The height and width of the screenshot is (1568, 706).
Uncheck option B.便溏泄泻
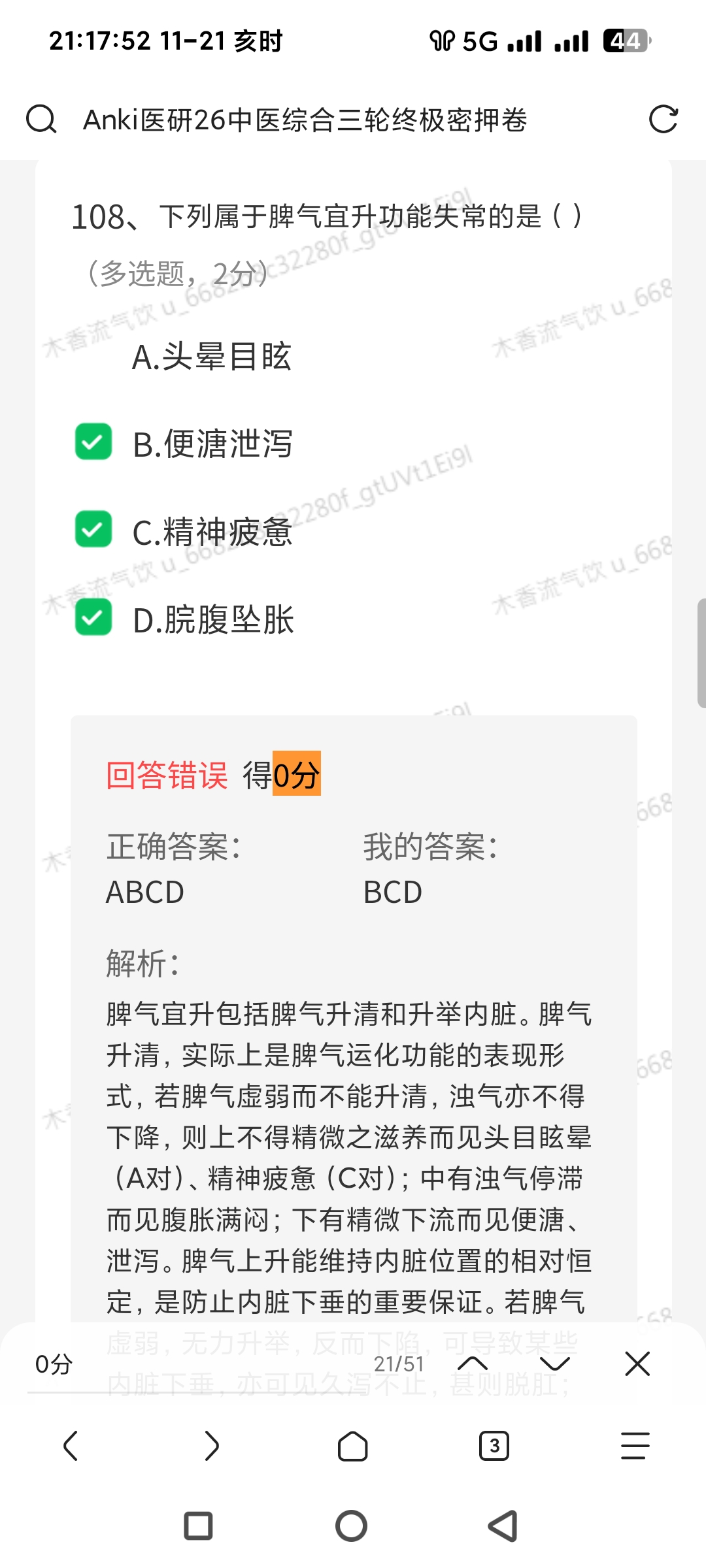point(93,442)
